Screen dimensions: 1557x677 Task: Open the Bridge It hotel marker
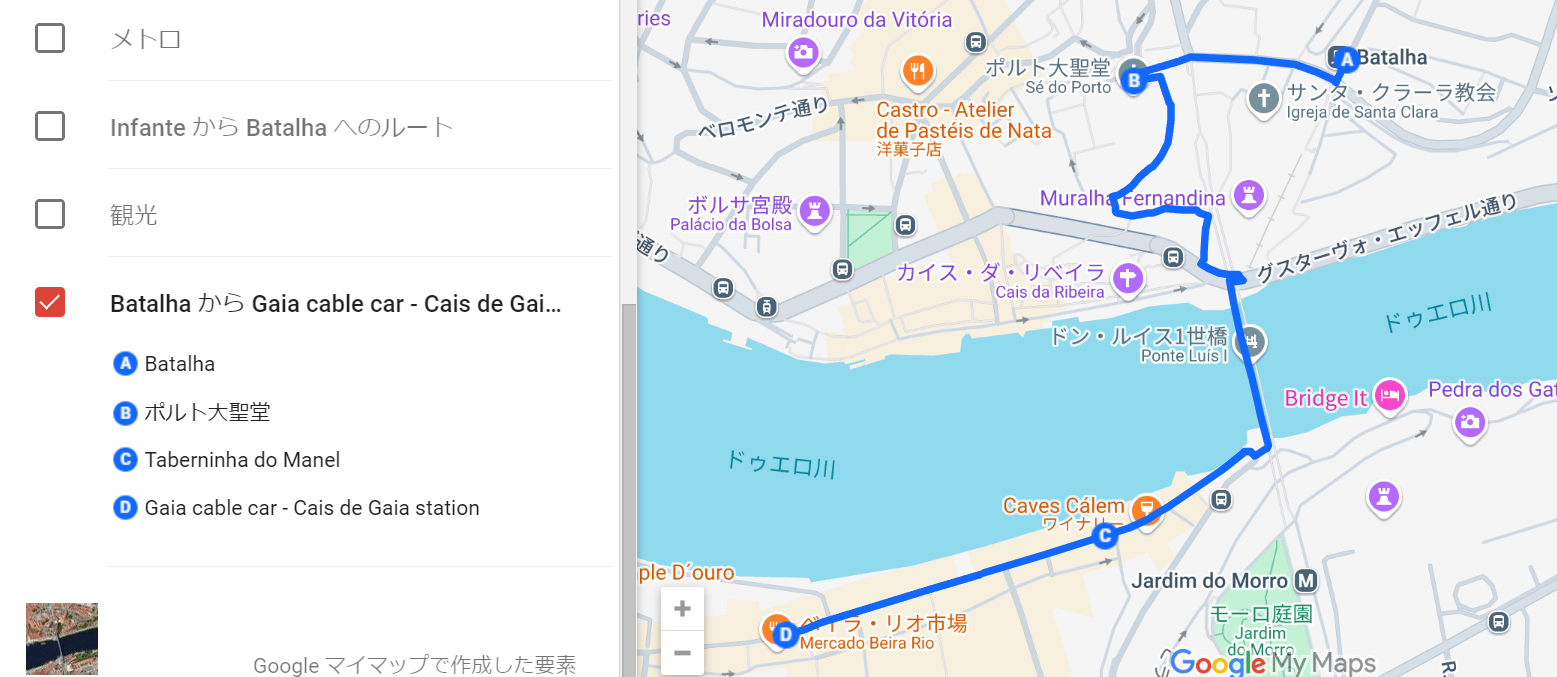1389,396
